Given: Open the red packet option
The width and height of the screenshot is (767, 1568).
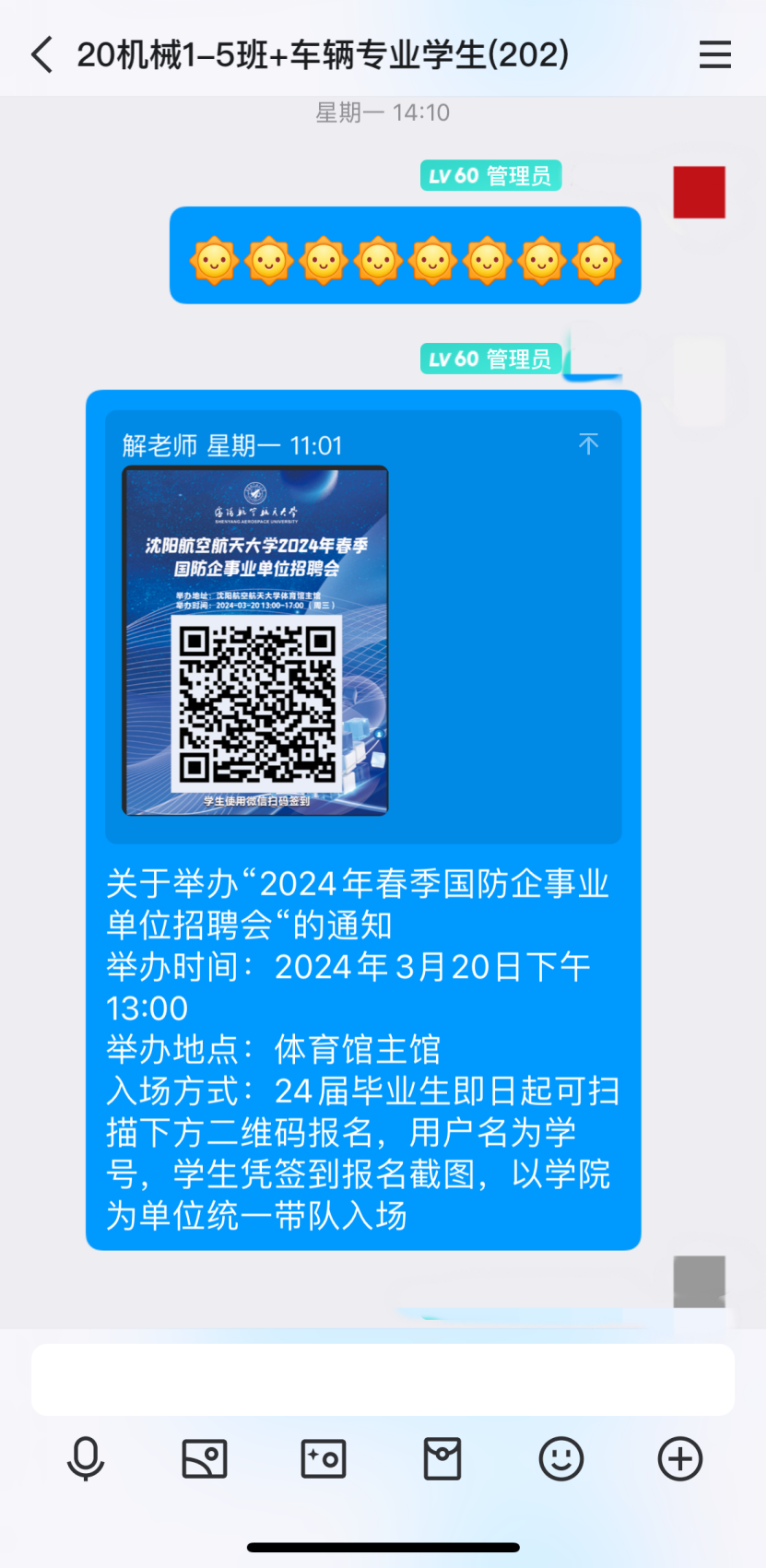Looking at the screenshot, I should click(442, 1459).
